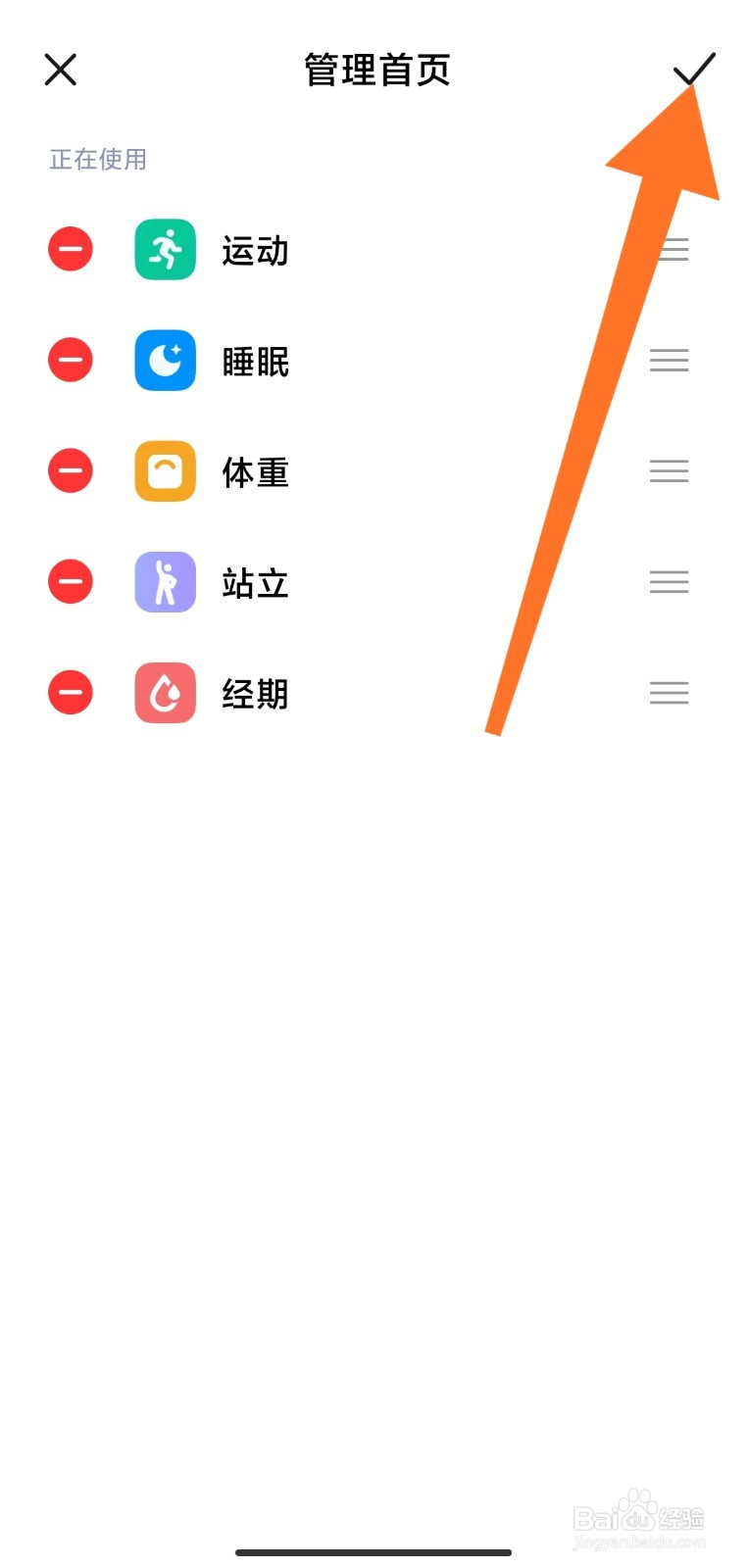Click the reorder handle beside 睡眠

670,361
